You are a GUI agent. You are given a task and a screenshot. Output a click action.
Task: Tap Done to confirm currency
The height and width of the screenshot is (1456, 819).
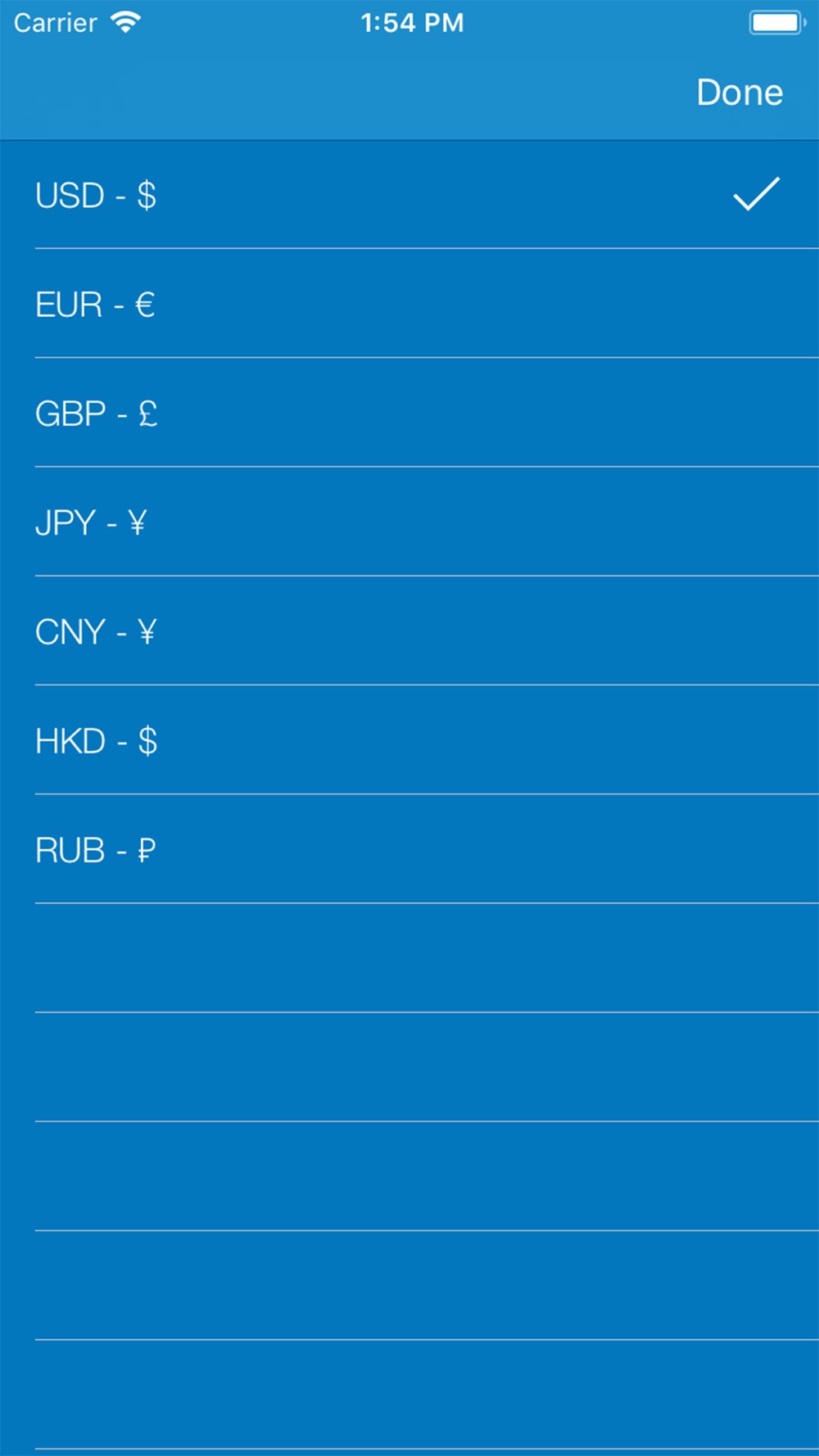[x=740, y=93]
